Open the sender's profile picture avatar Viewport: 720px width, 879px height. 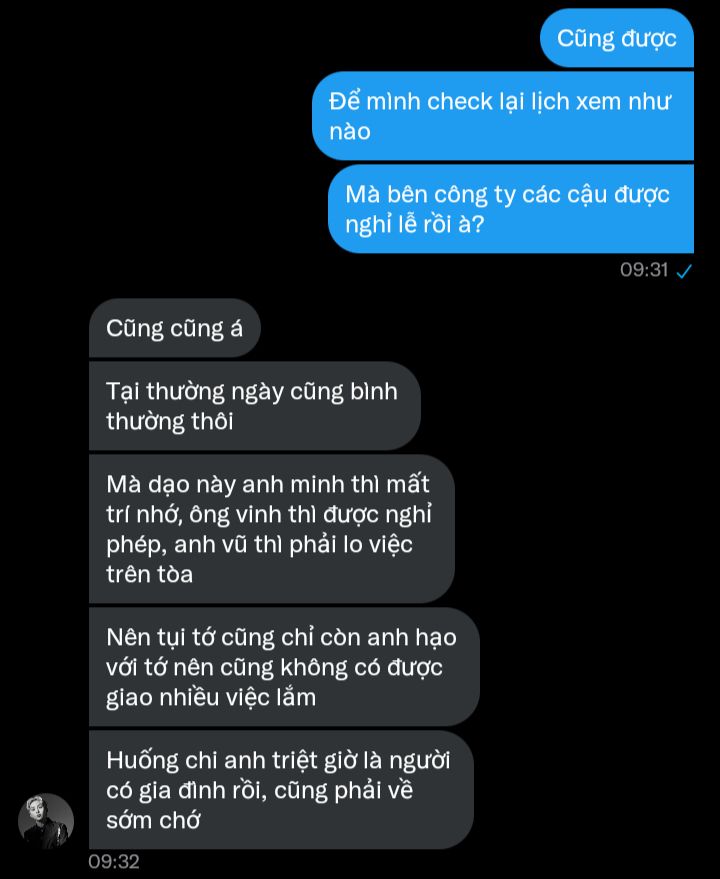tap(46, 821)
